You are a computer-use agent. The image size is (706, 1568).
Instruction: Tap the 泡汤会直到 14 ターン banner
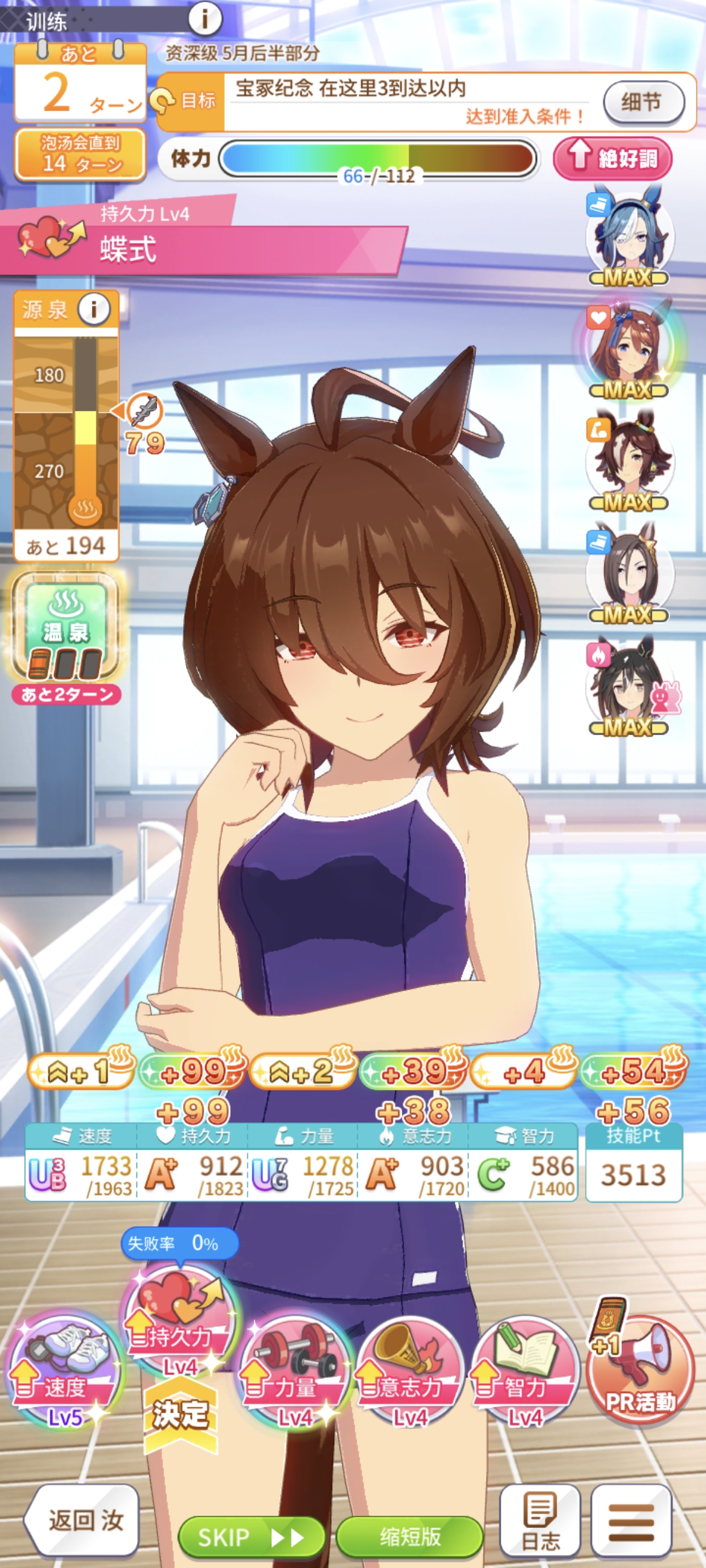(81, 154)
